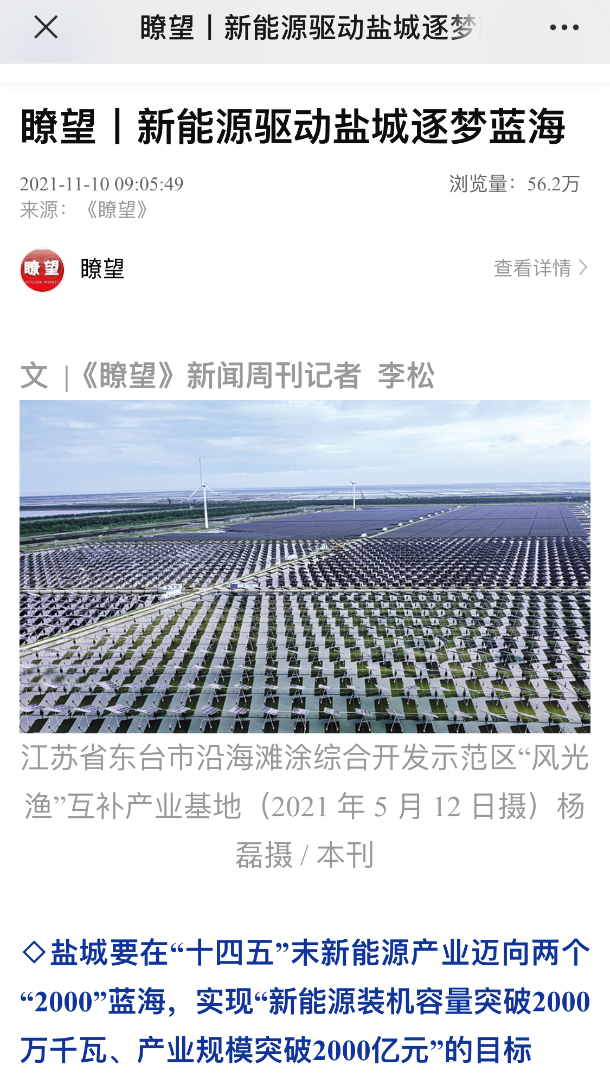The width and height of the screenshot is (610, 1076).
Task: Close the article page
Action: (46, 28)
